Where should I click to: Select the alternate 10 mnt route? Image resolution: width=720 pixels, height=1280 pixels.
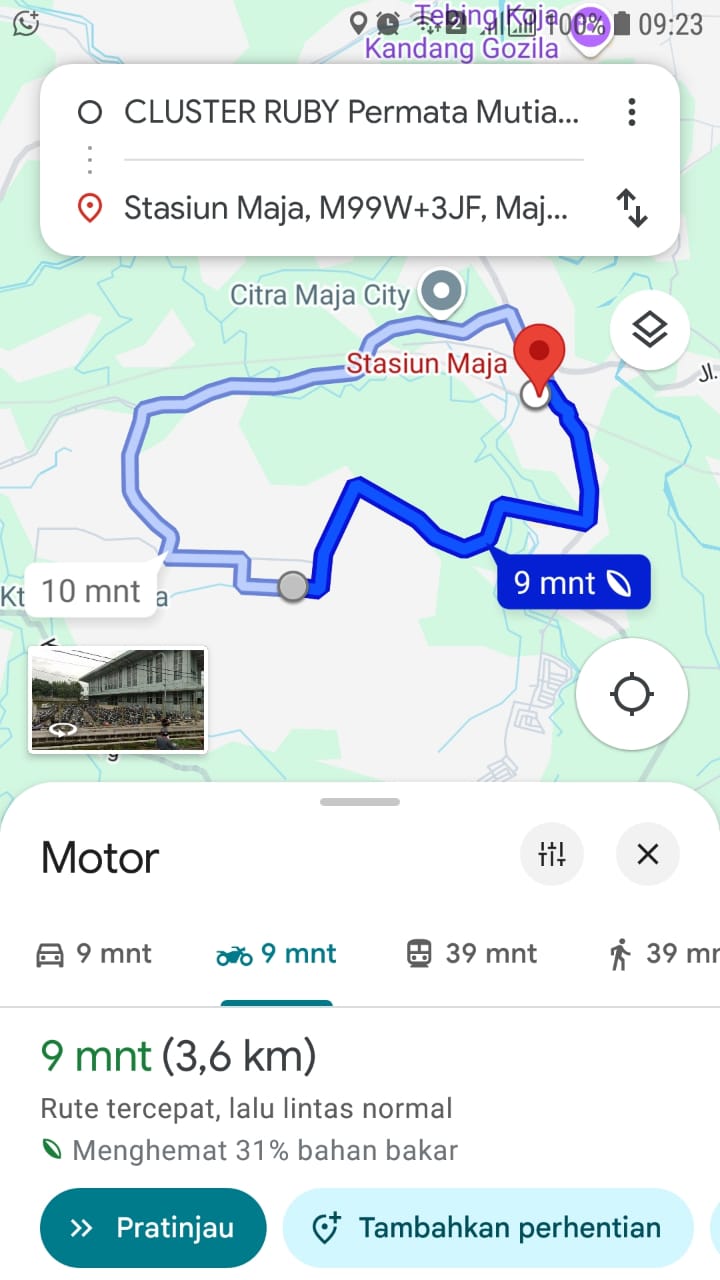(x=91, y=591)
